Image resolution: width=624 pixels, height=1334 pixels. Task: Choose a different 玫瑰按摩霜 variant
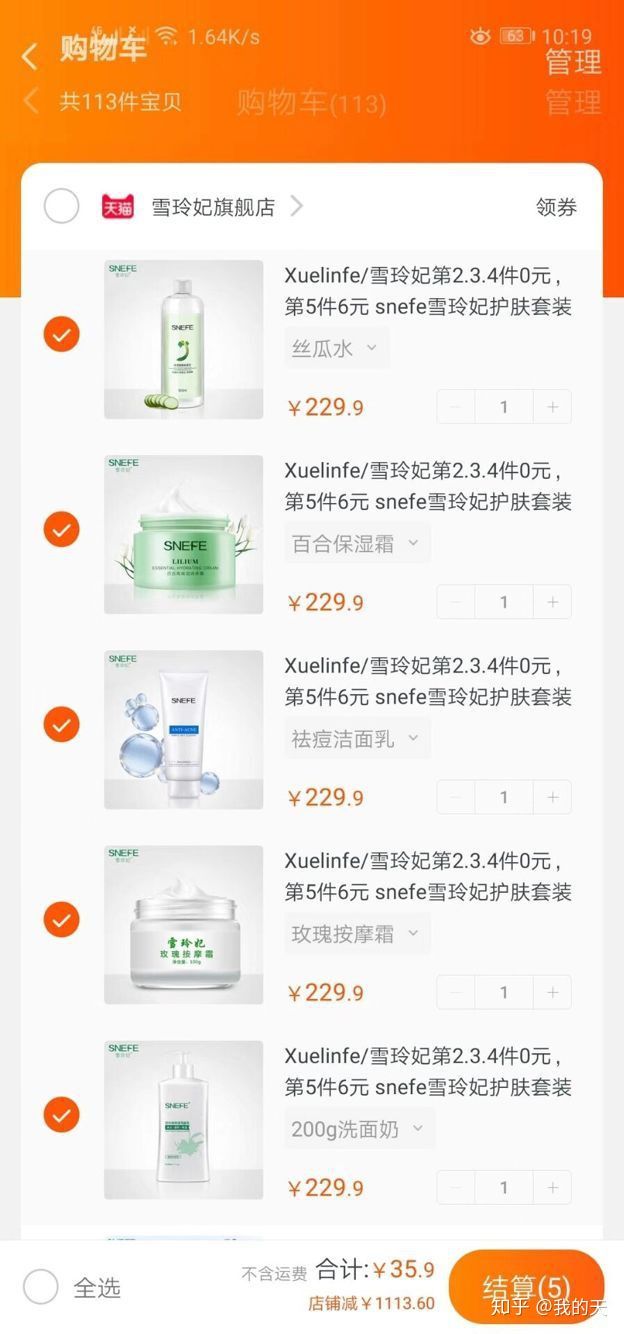pyautogui.click(x=356, y=934)
